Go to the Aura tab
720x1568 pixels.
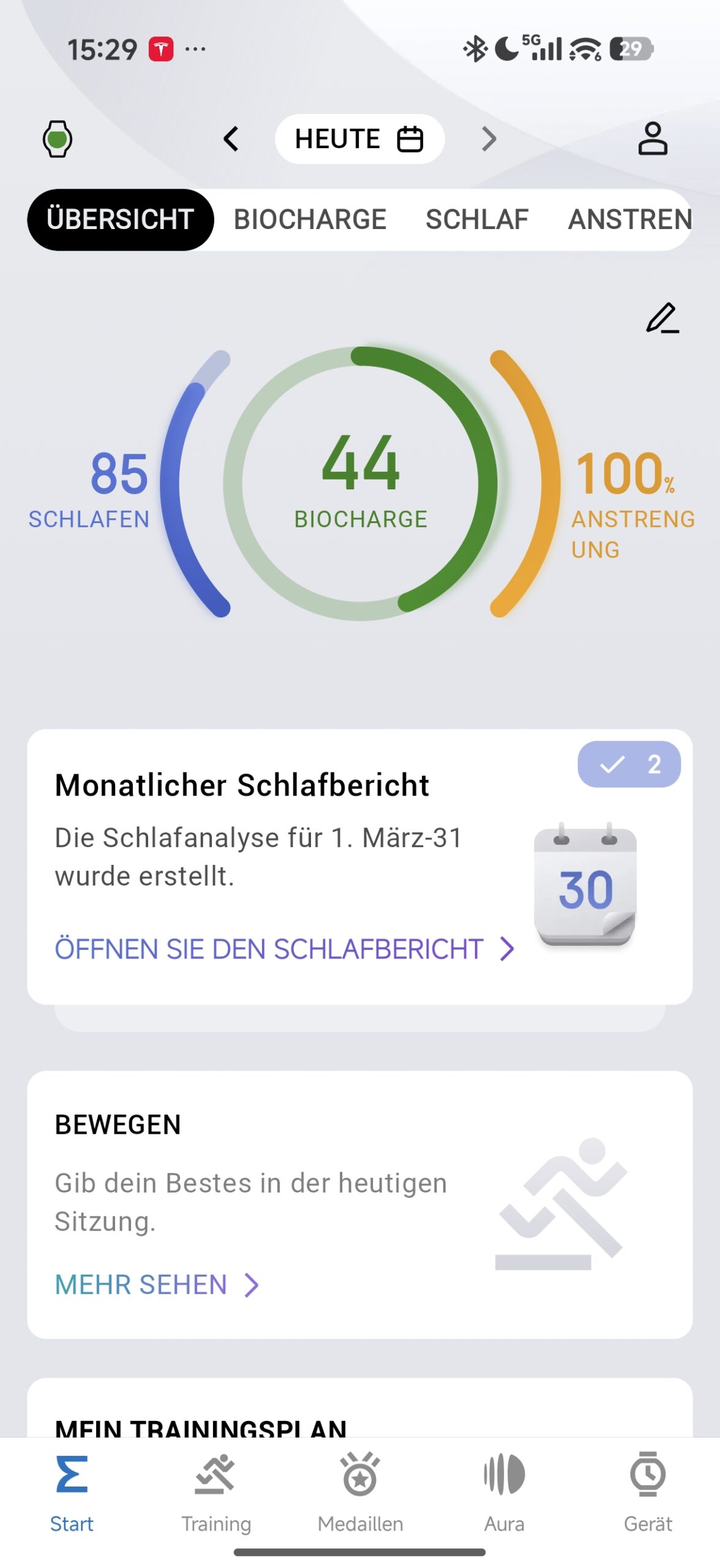[x=504, y=1488]
